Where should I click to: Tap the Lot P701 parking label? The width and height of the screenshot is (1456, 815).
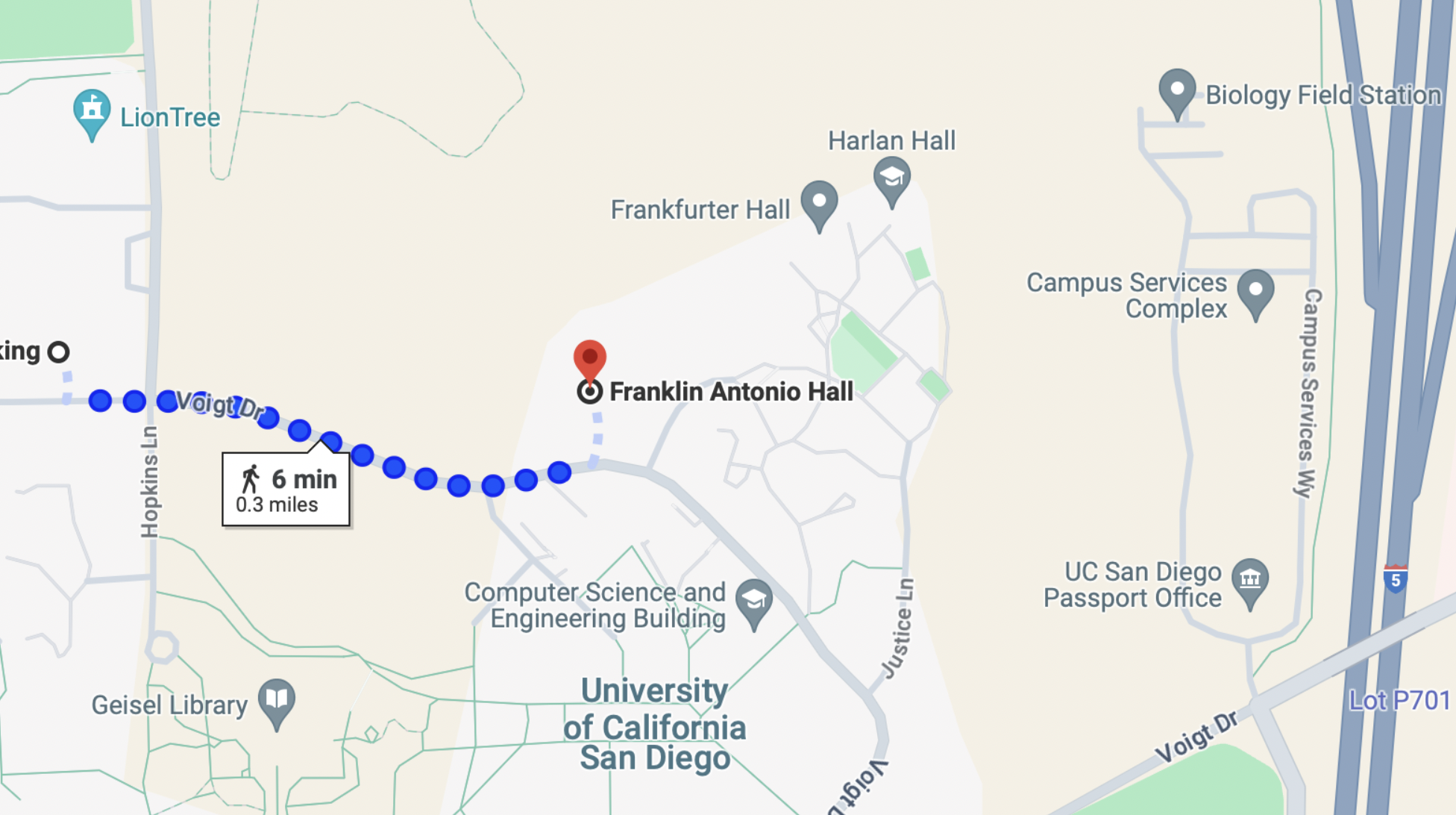click(1399, 700)
